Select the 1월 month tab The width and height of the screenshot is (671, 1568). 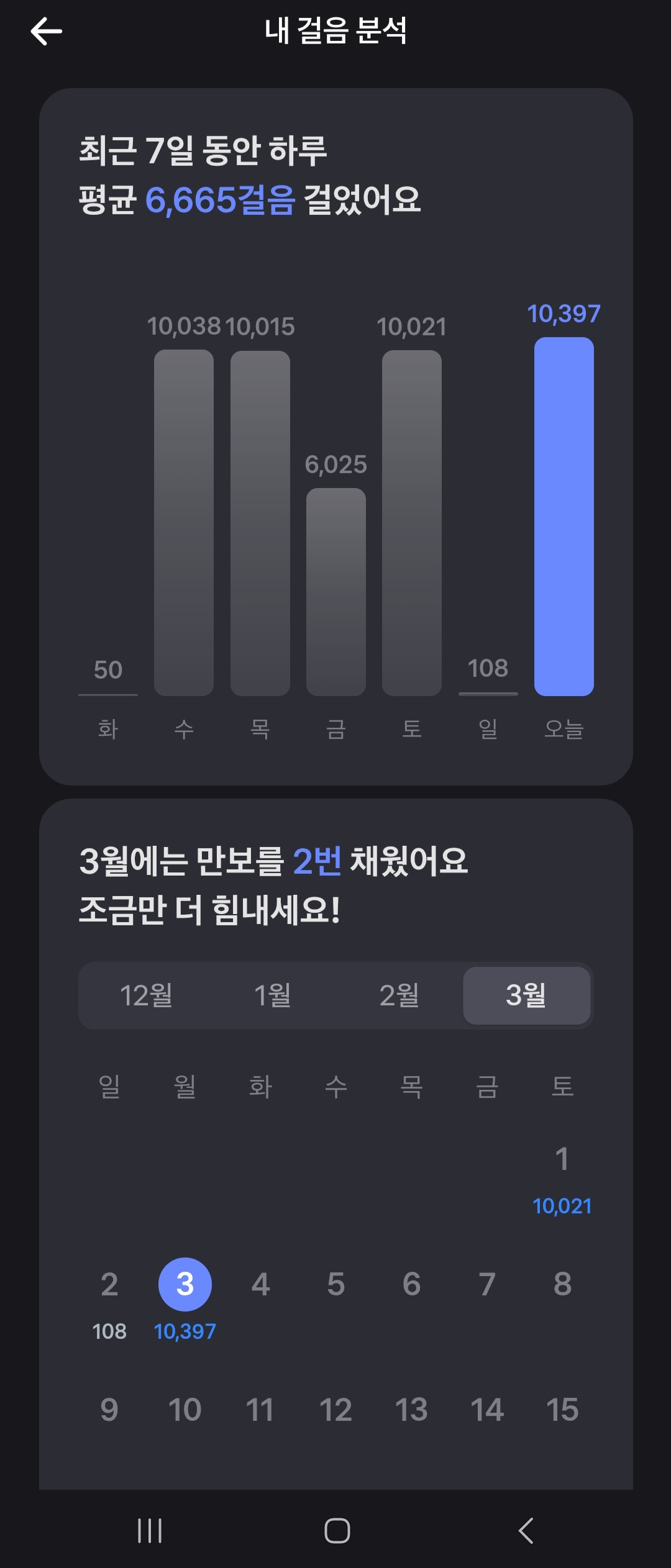(273, 995)
